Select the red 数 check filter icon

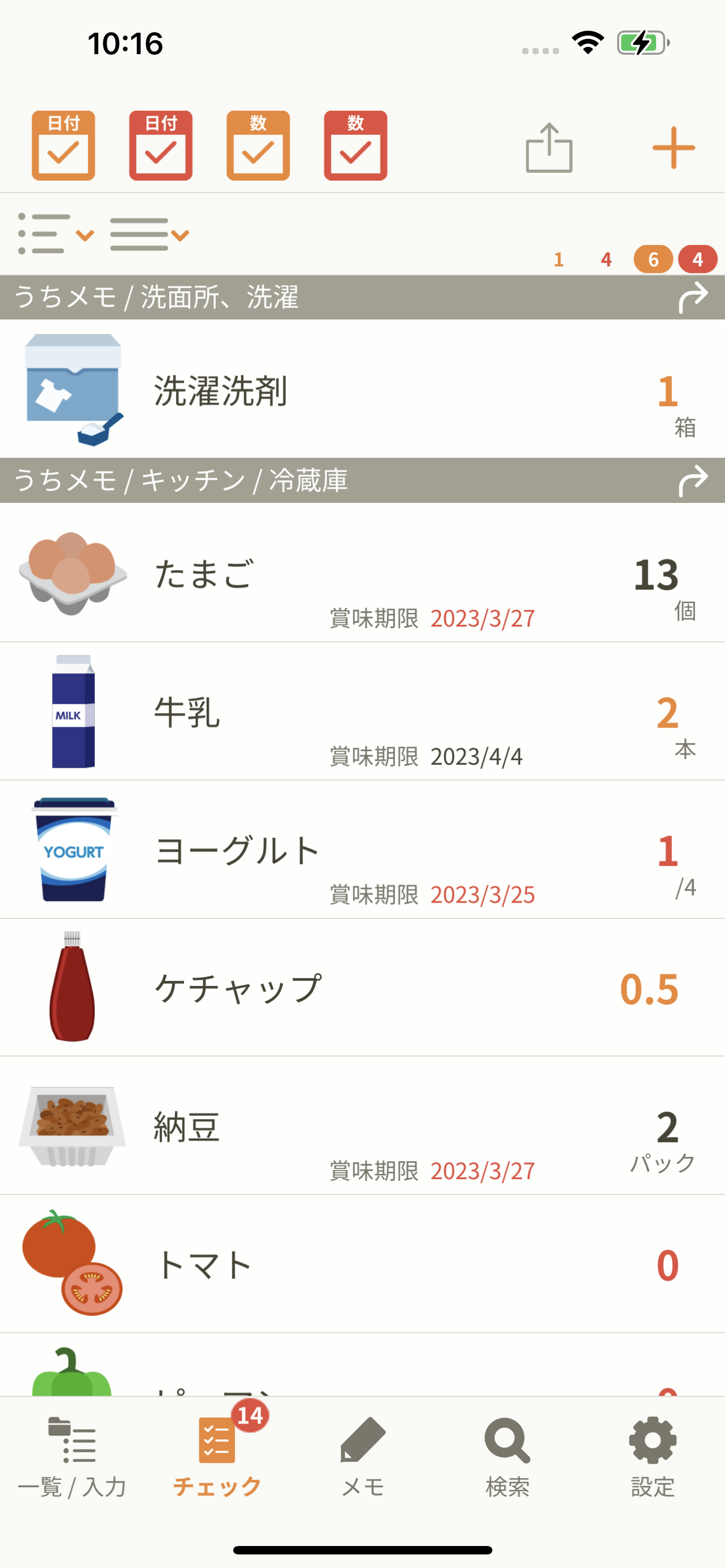(x=356, y=146)
